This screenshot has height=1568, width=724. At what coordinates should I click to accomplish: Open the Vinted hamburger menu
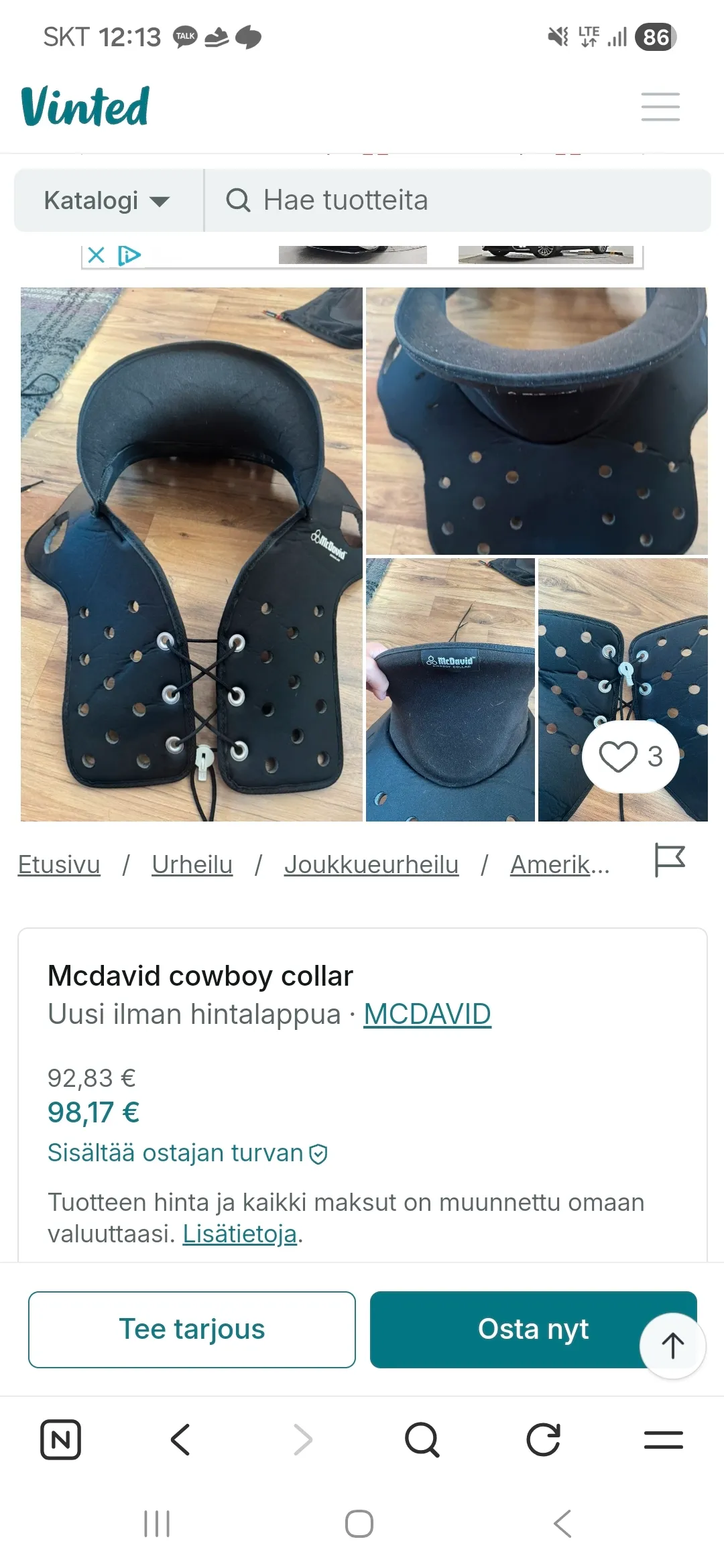tap(660, 107)
